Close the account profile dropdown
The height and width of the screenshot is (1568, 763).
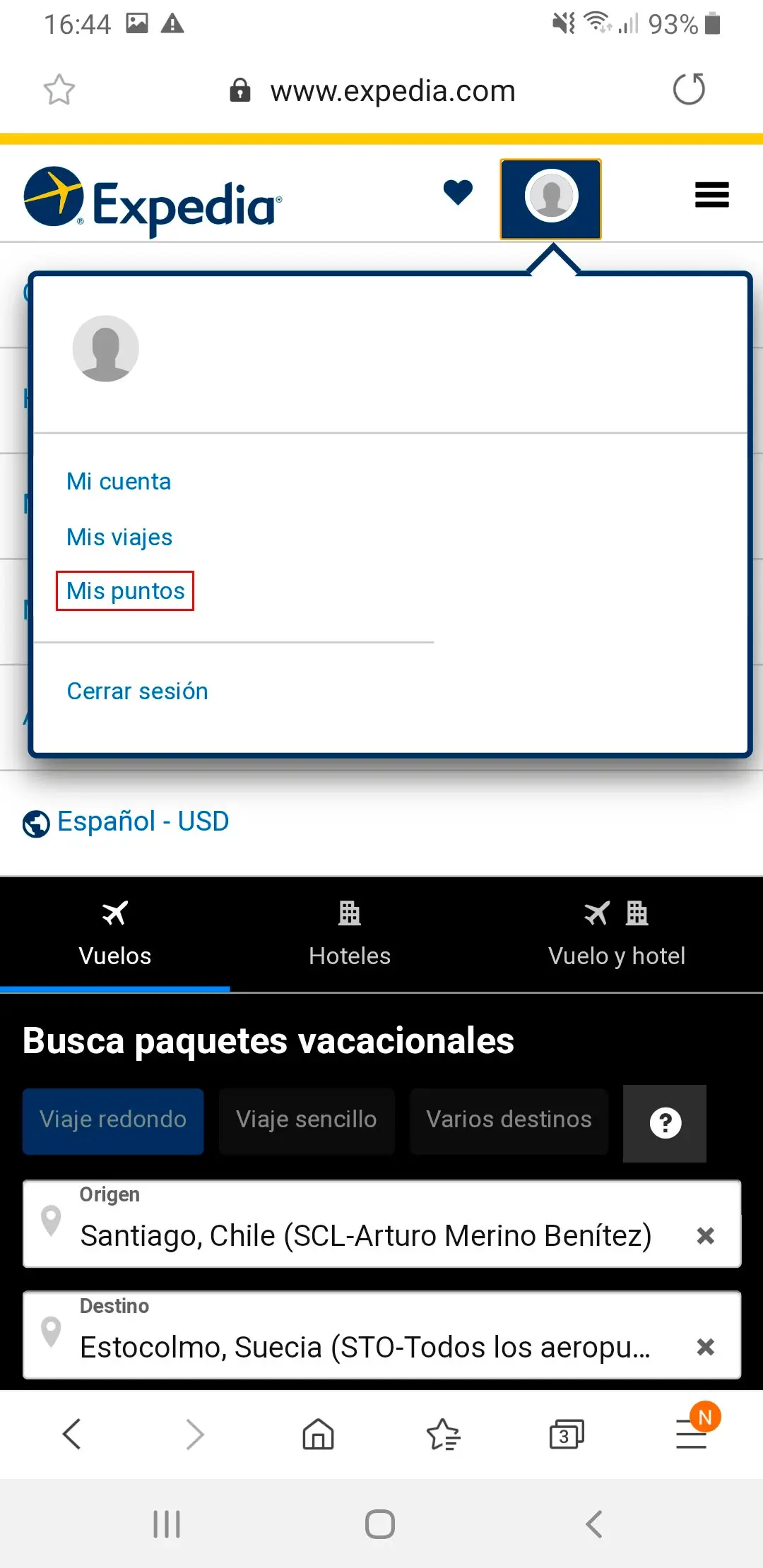pyautogui.click(x=550, y=199)
